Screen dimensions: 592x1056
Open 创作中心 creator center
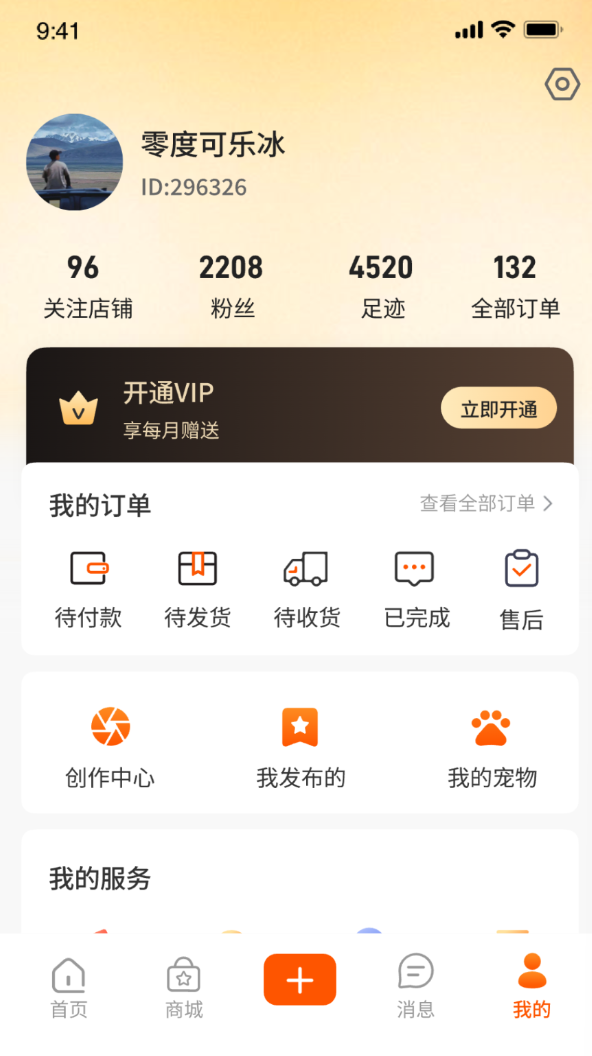(x=110, y=748)
